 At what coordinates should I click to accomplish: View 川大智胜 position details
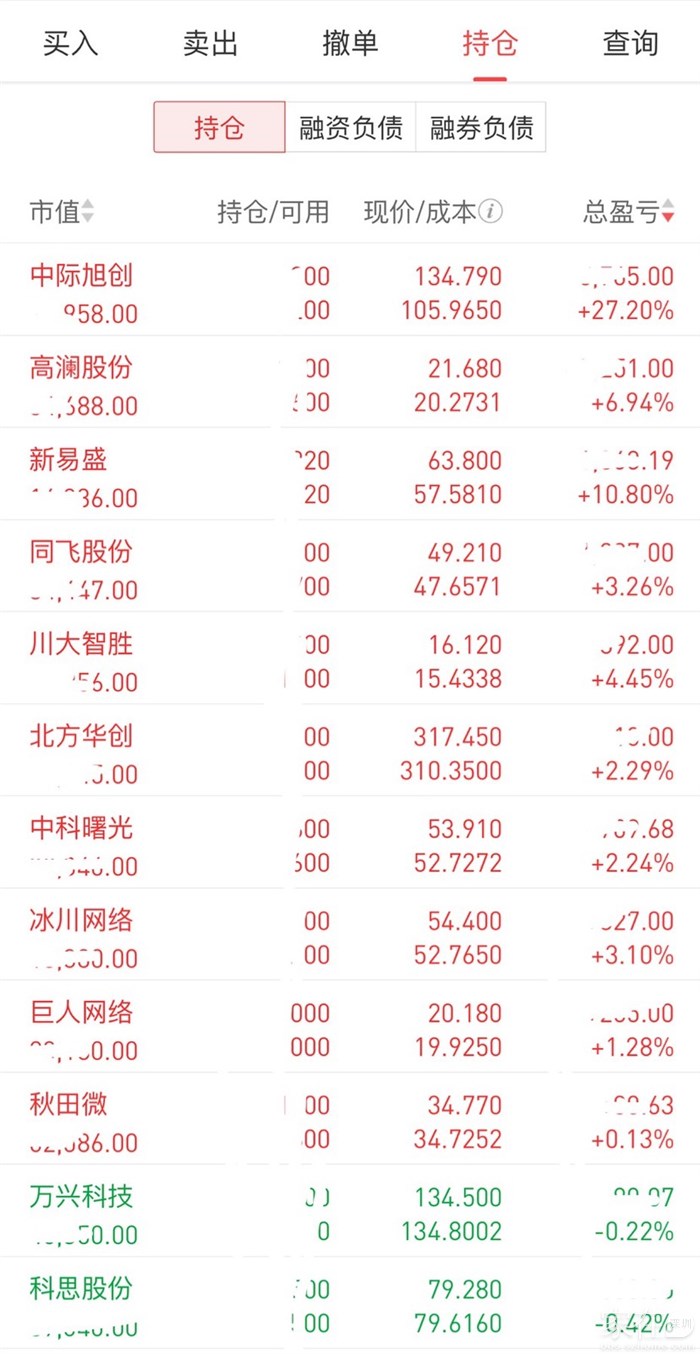pyautogui.click(x=350, y=660)
